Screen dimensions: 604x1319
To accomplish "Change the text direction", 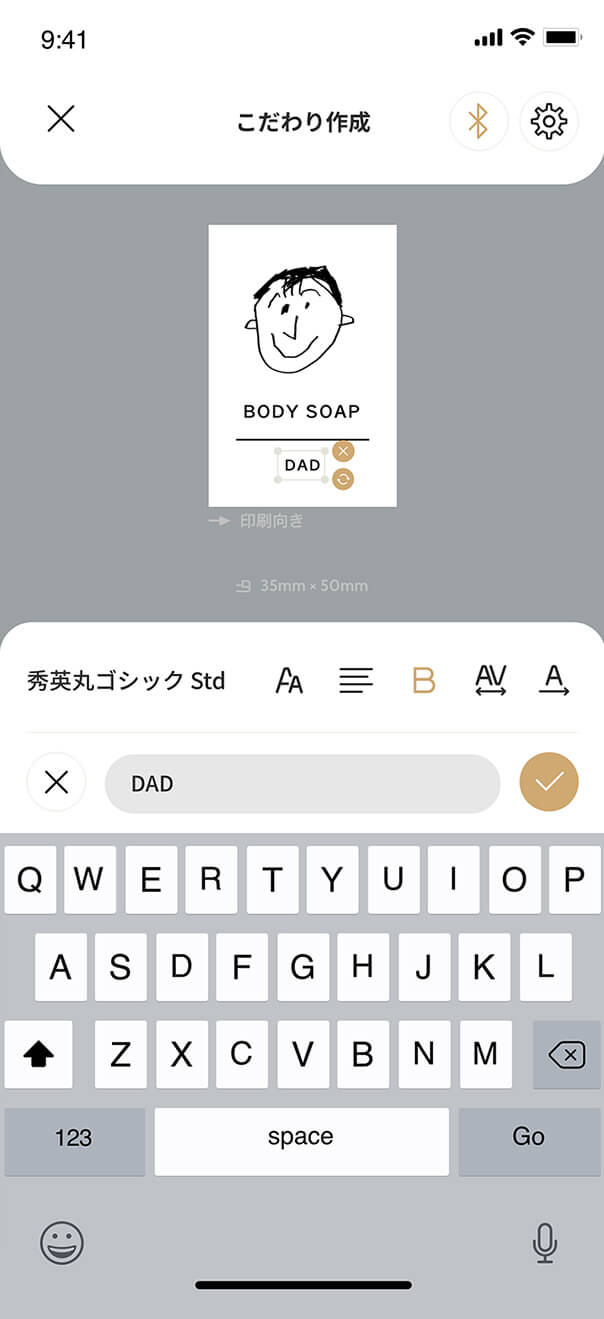I will point(554,681).
